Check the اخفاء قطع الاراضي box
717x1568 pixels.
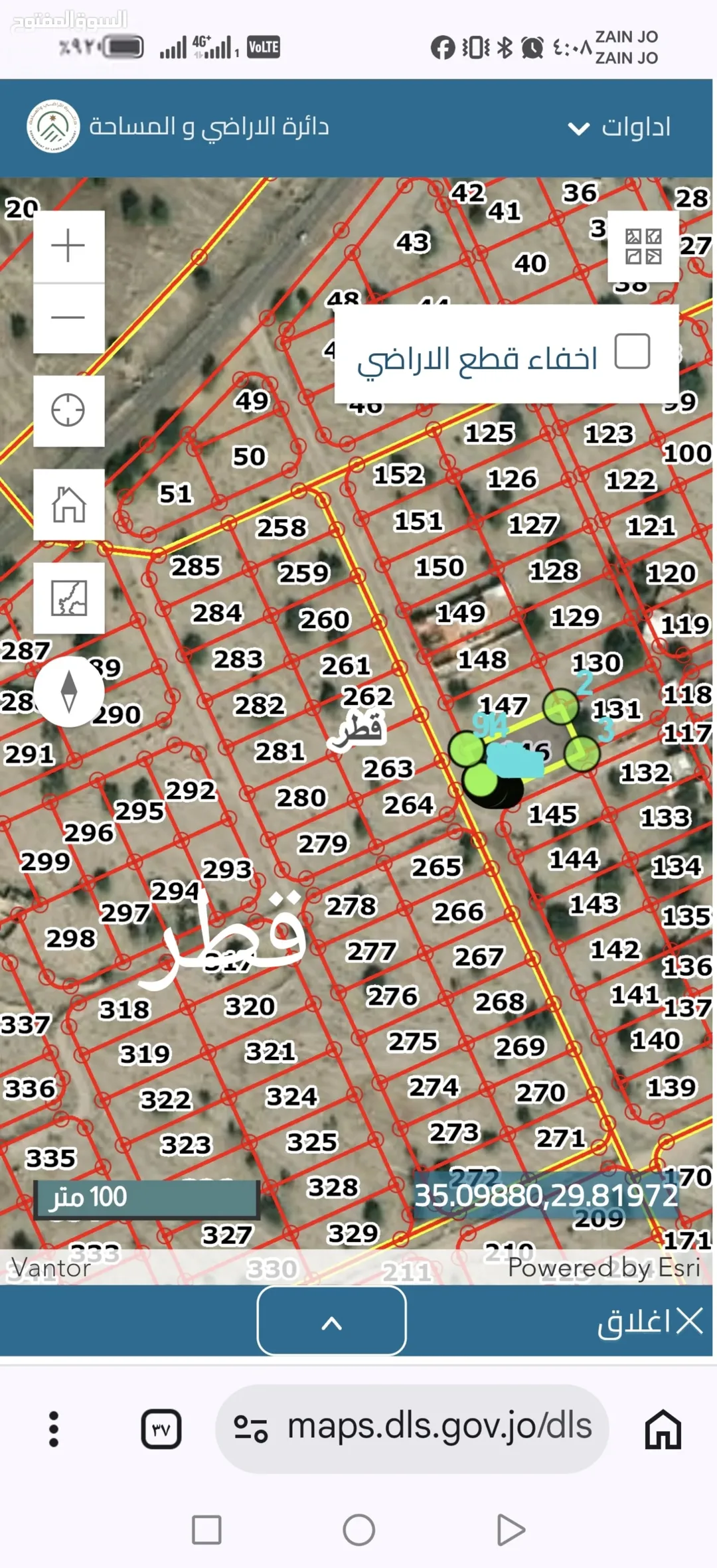coord(632,351)
